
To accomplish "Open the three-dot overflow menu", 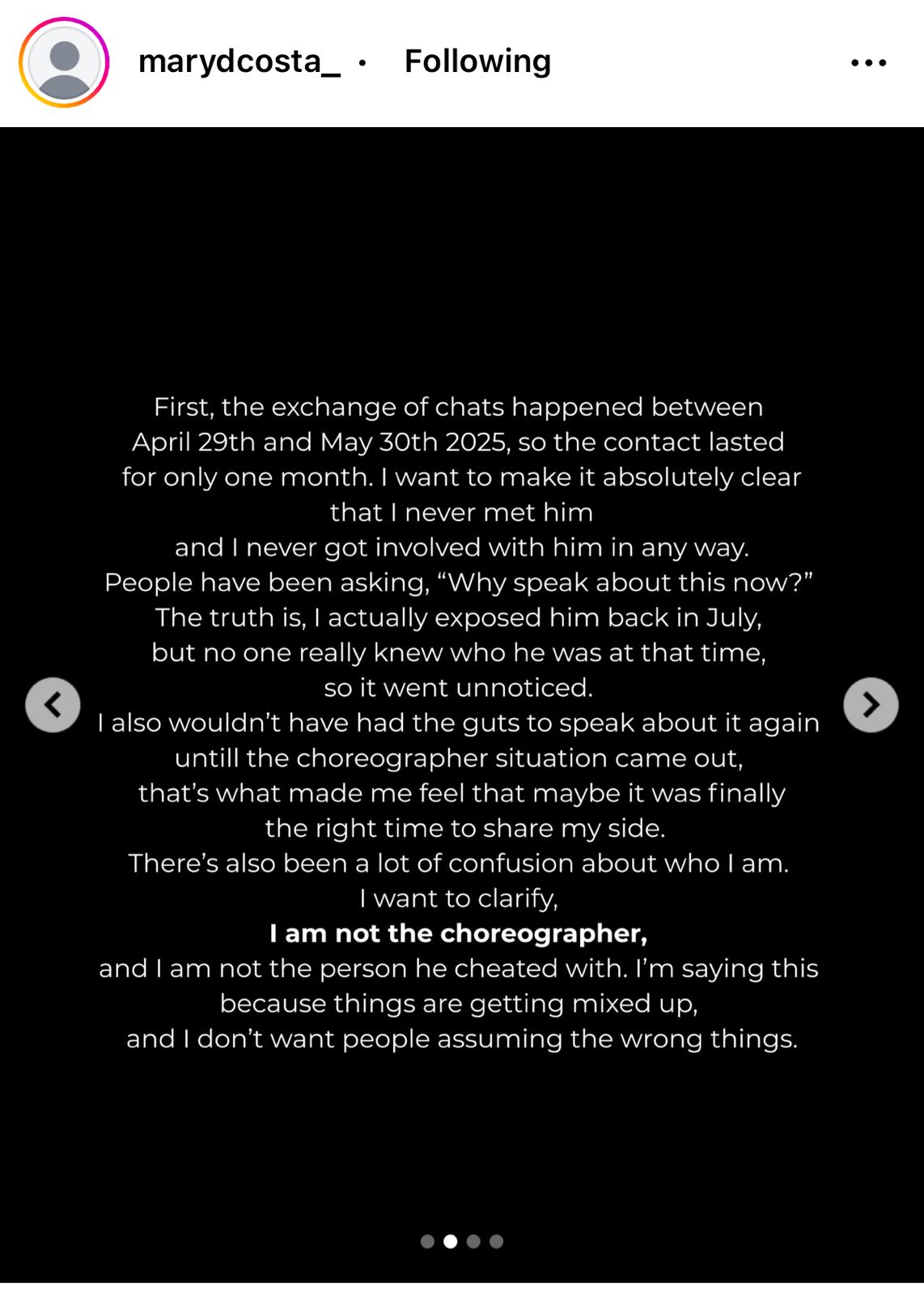I will point(868,62).
